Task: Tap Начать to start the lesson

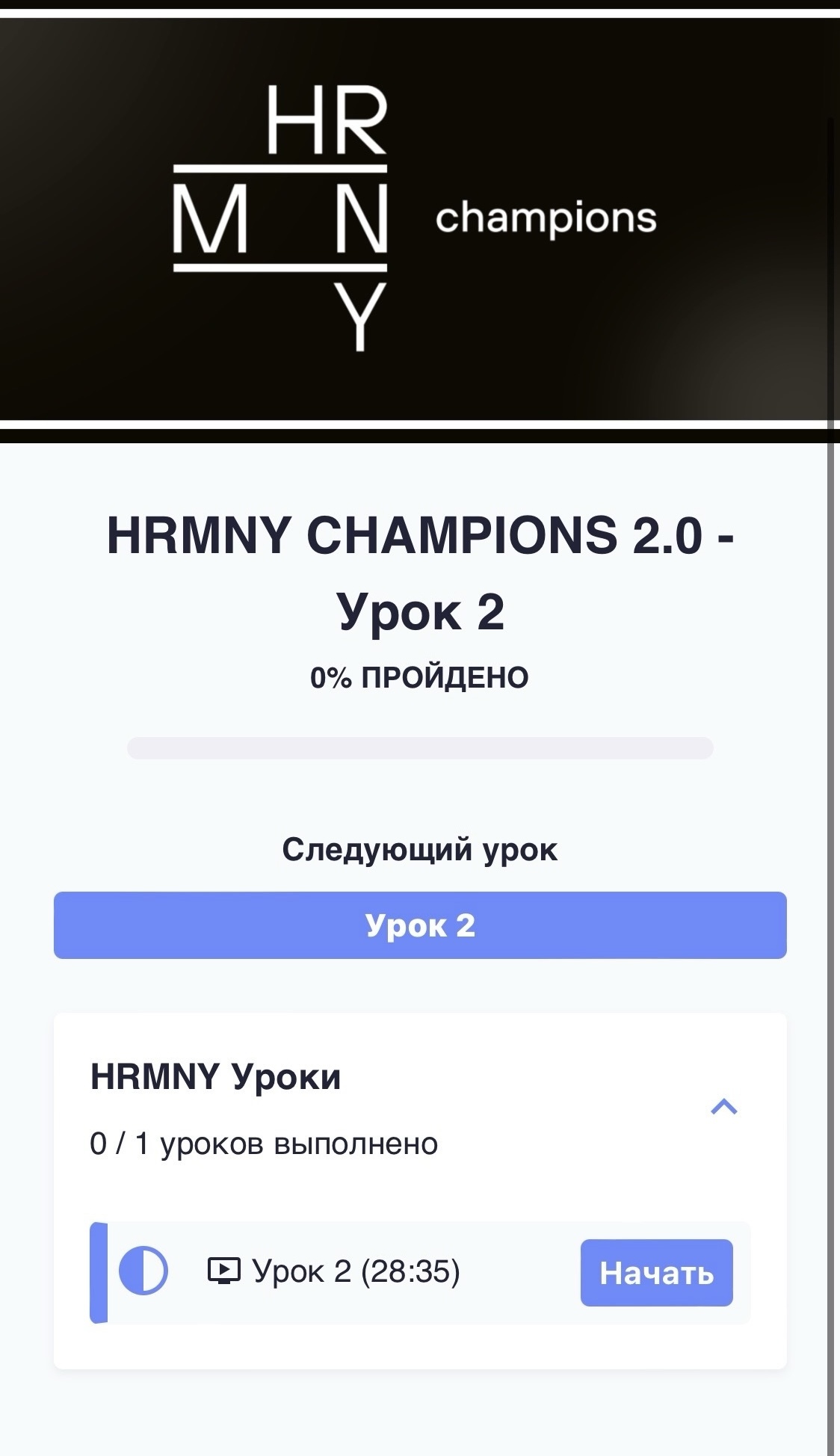Action: pyautogui.click(x=656, y=1273)
